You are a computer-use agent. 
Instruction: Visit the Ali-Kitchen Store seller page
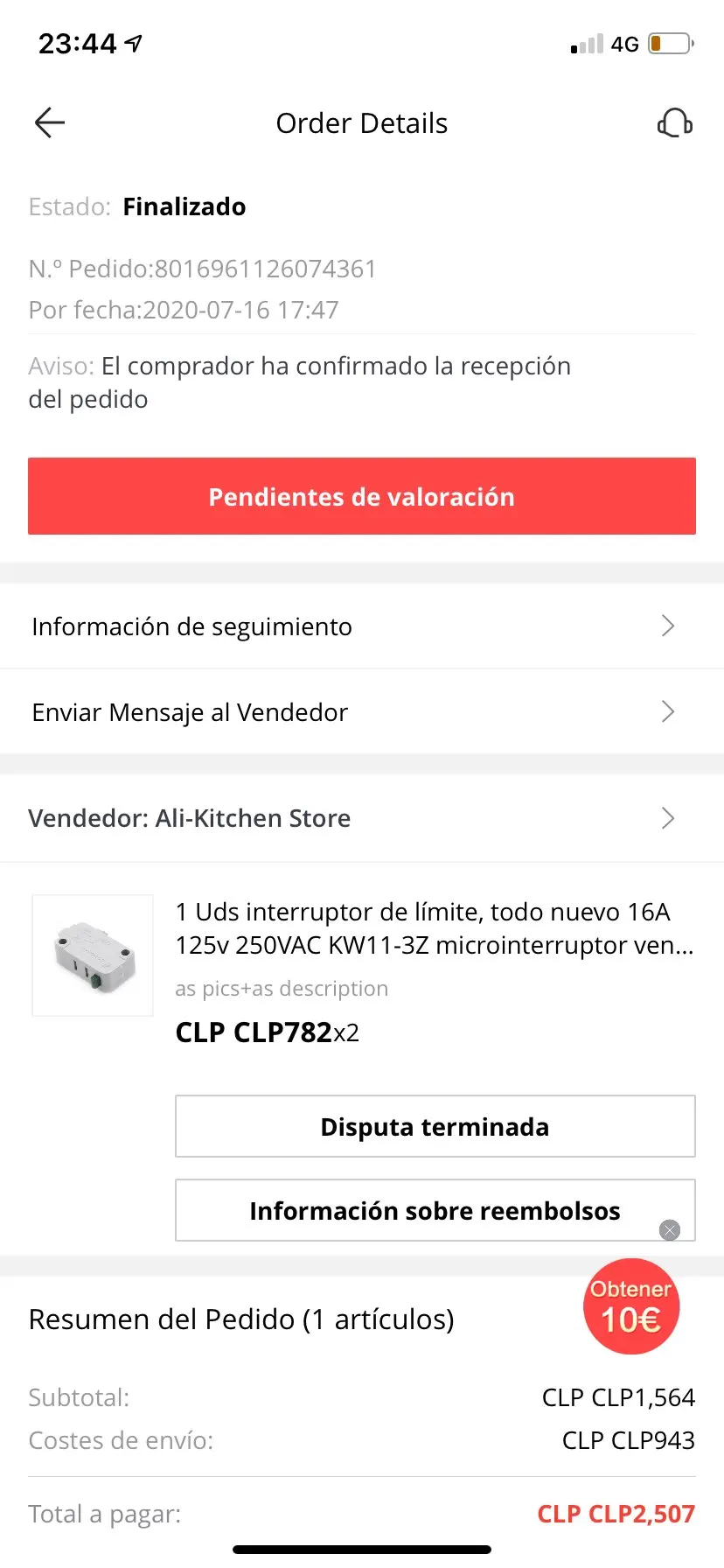[x=362, y=818]
